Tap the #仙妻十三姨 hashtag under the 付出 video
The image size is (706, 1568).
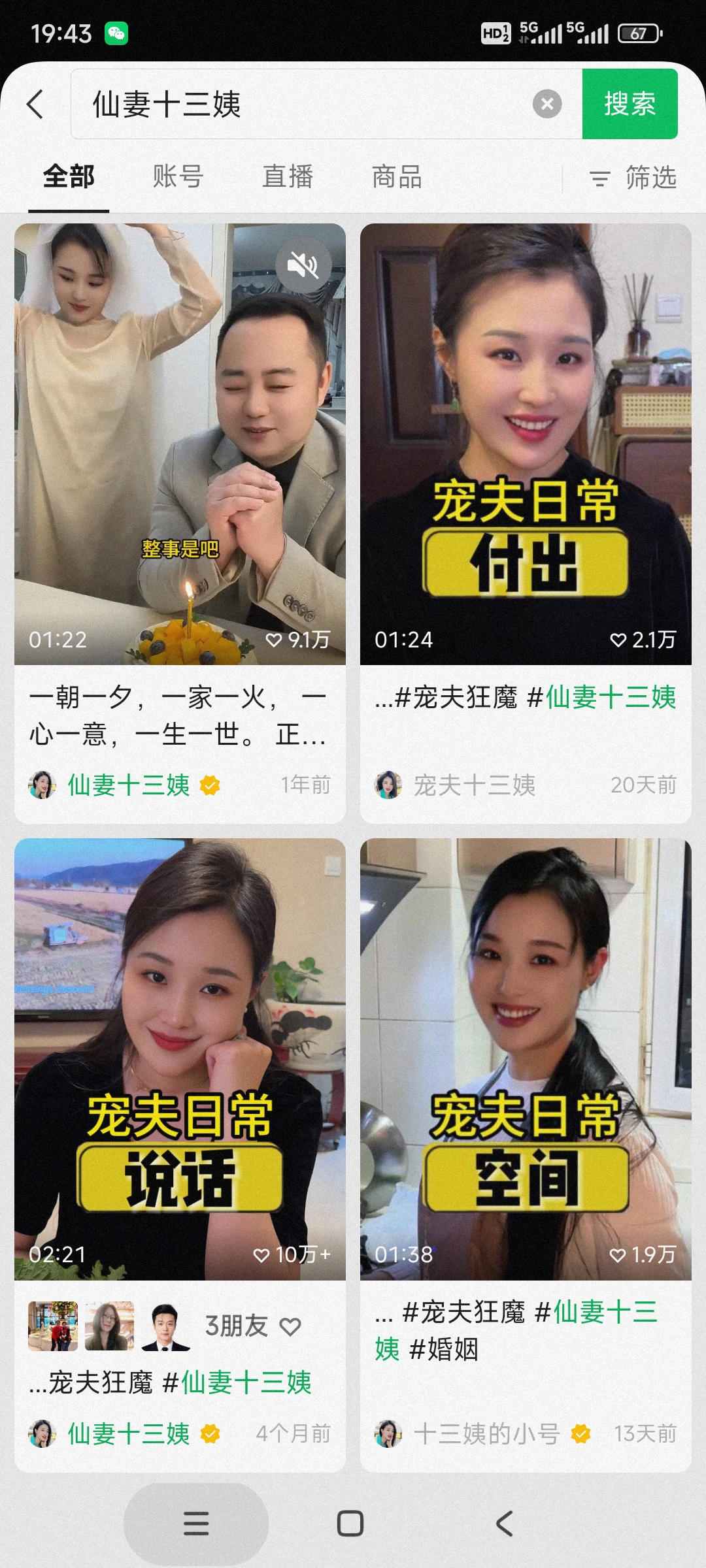(610, 697)
